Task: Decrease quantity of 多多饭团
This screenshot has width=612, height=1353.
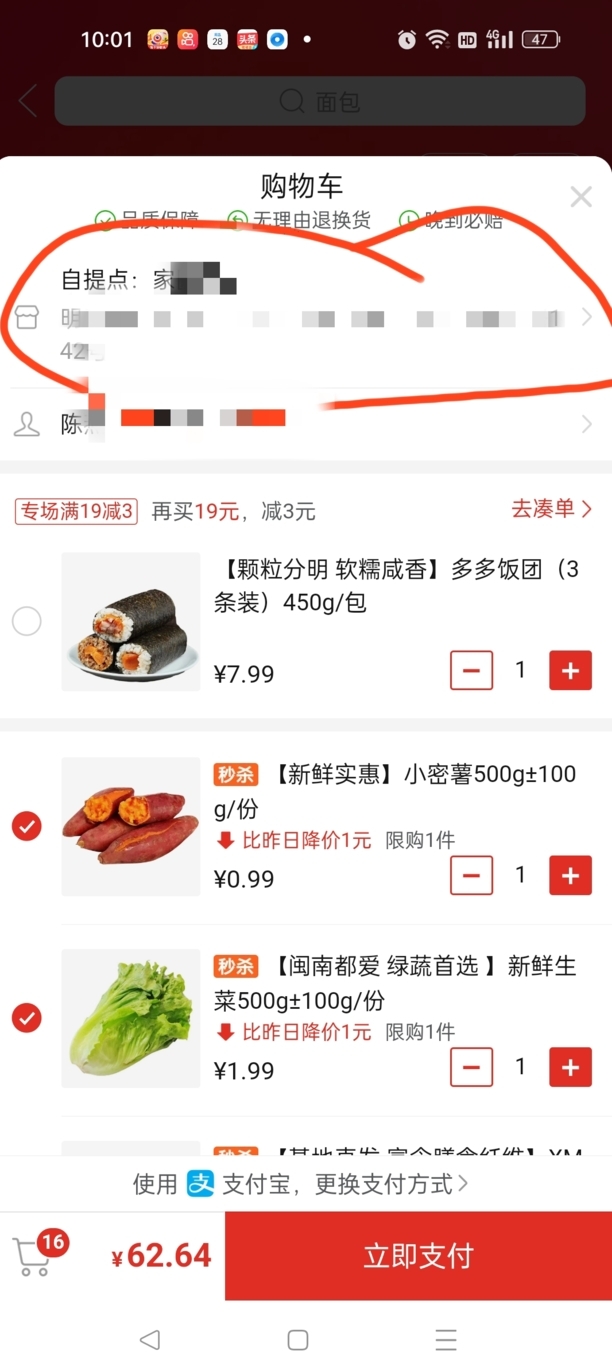Action: point(472,671)
